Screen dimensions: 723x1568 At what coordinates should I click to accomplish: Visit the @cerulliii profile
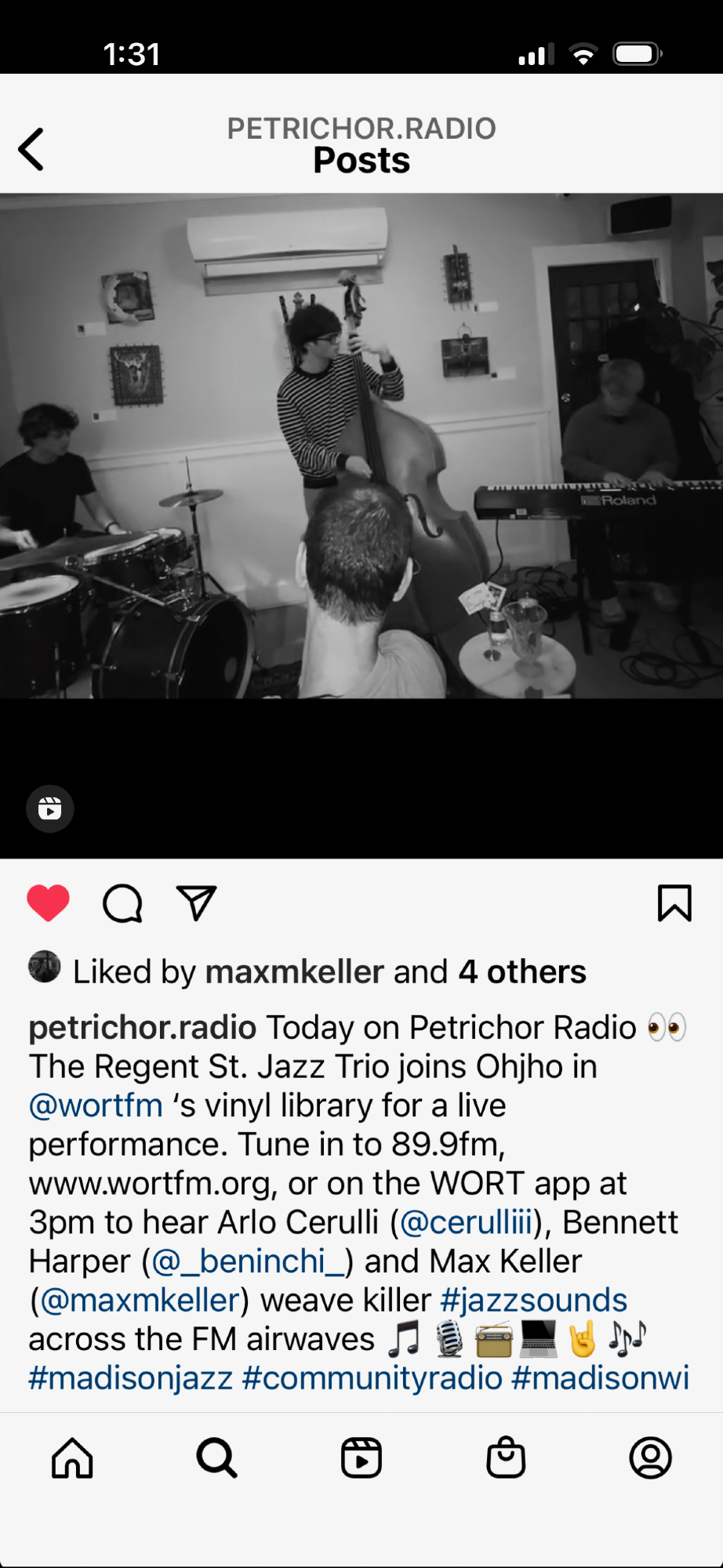(467, 1222)
